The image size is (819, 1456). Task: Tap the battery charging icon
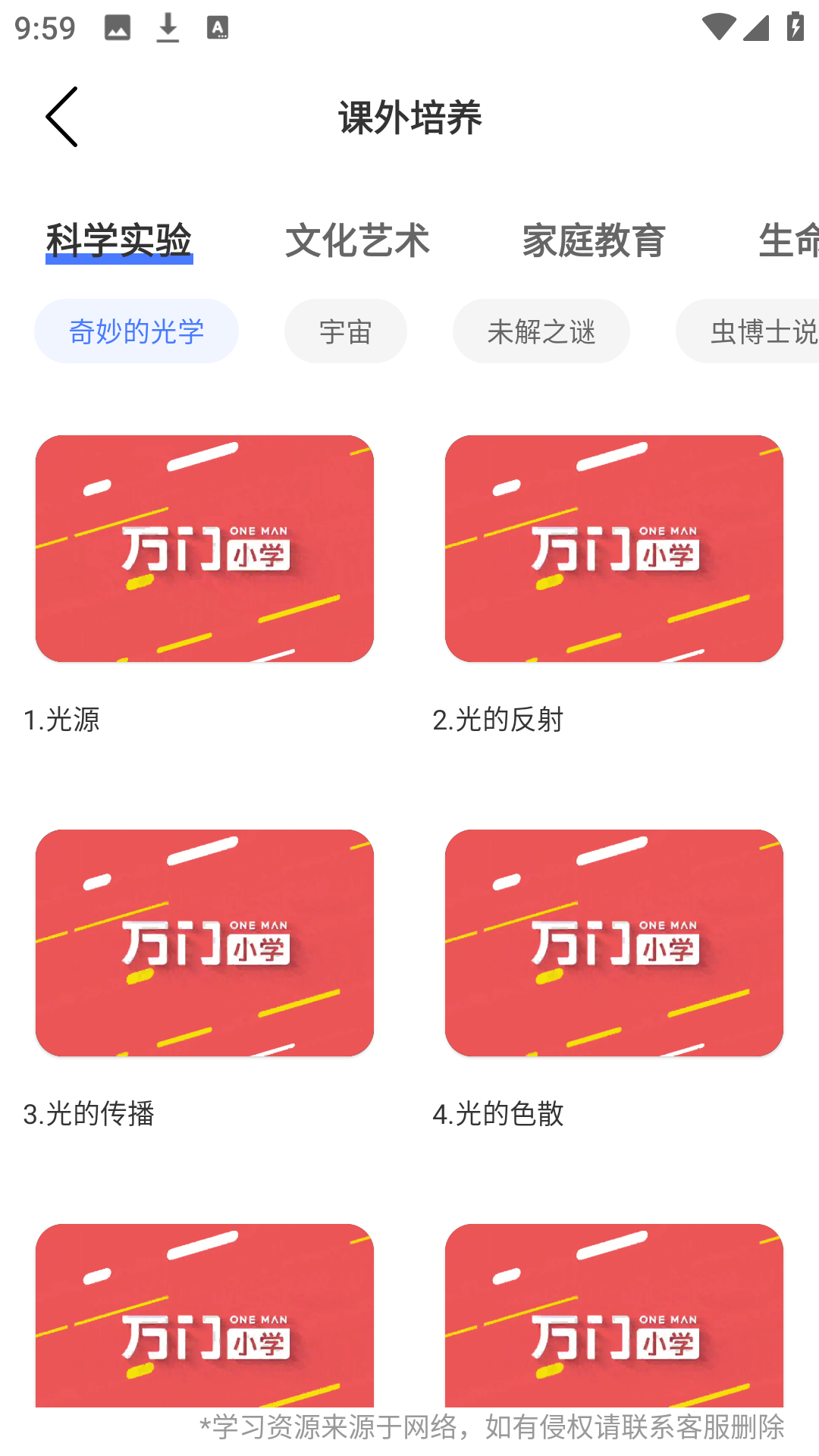click(x=794, y=27)
